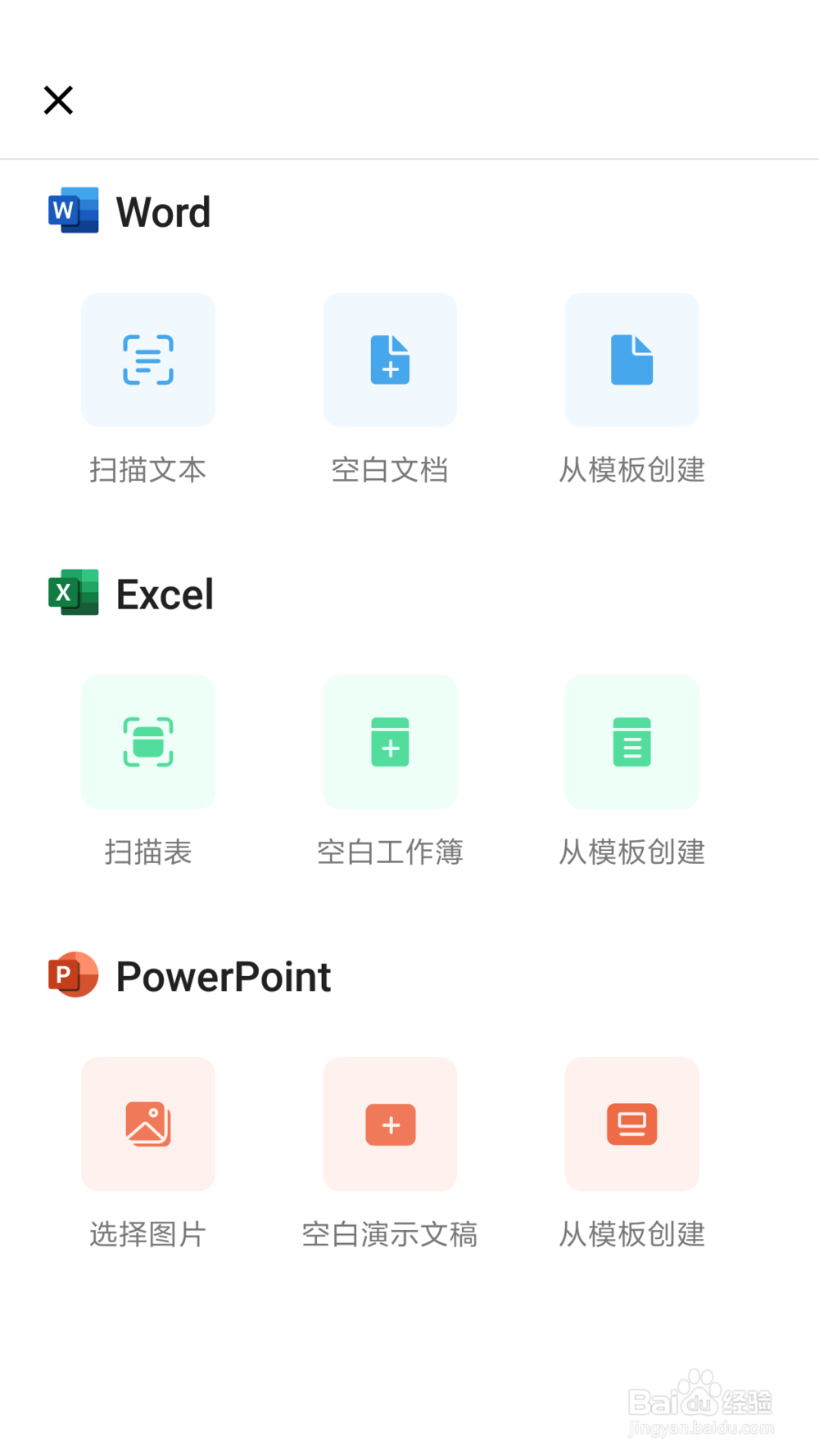The image size is (819, 1456).
Task: Open a blank Excel workbook
Action: point(390,742)
